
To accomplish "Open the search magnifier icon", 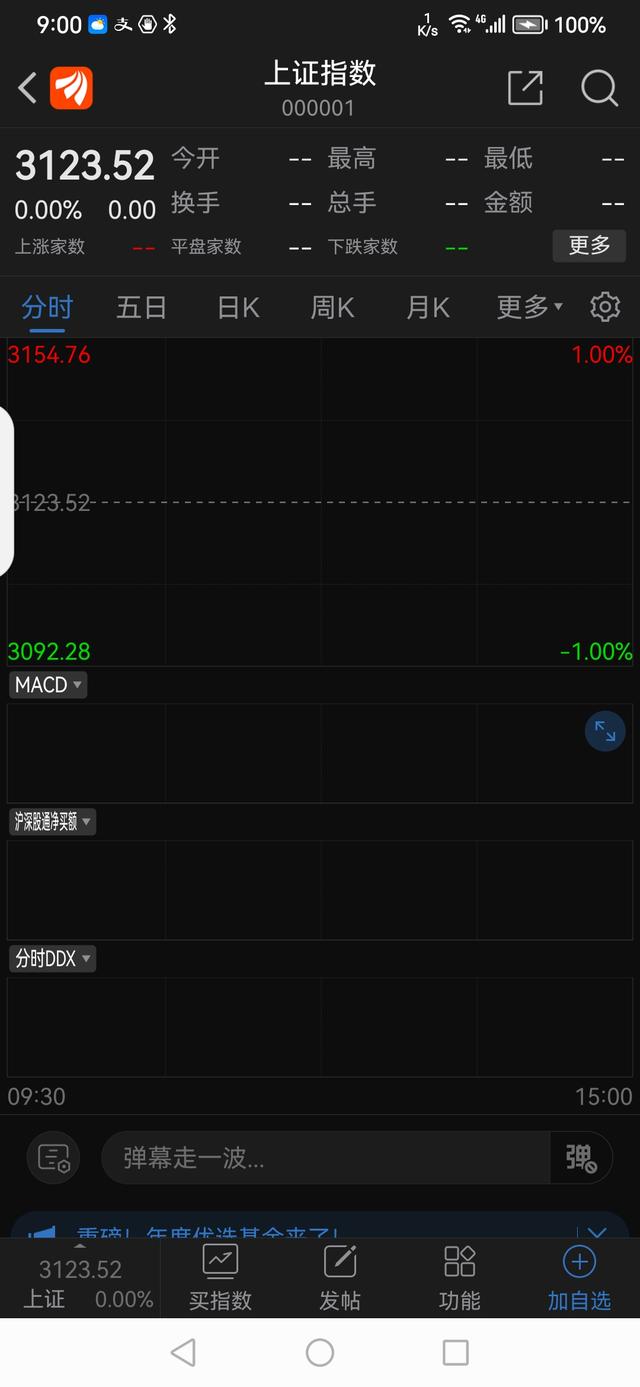I will pyautogui.click(x=599, y=88).
